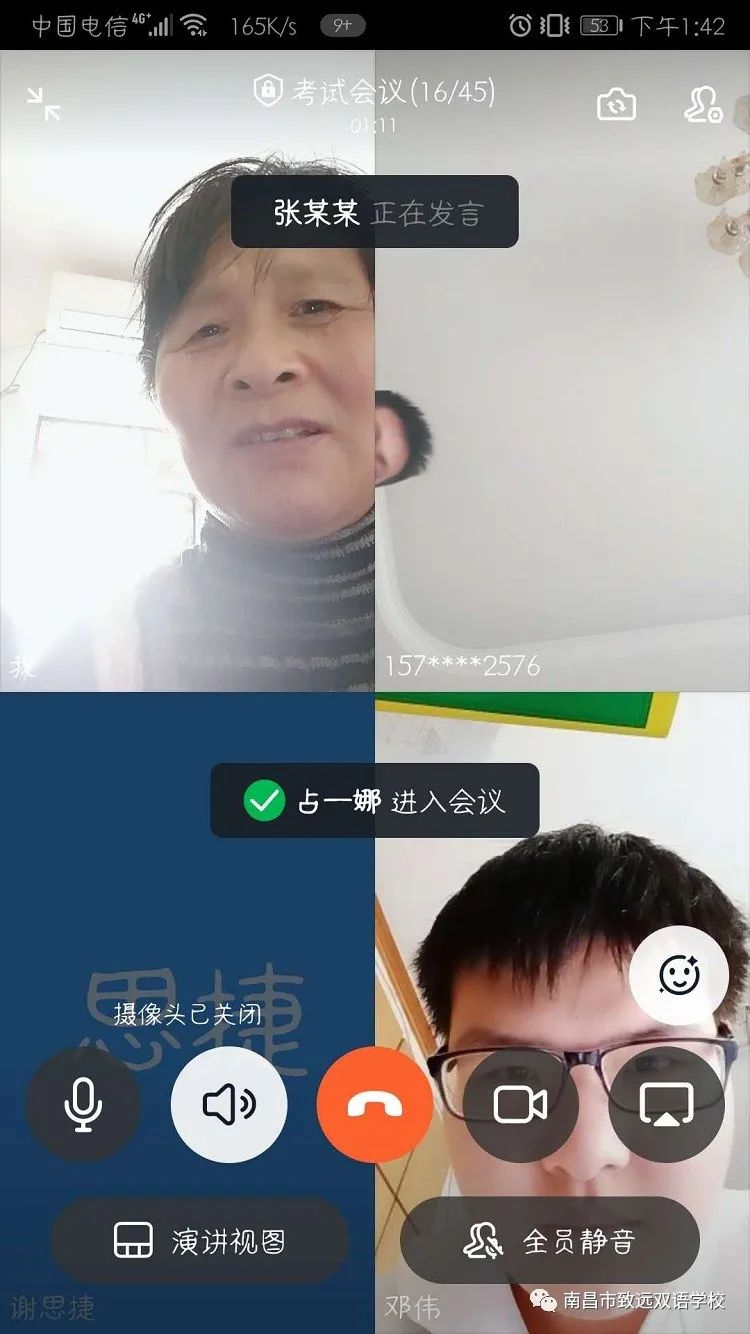Select 谢思捷's video tile
The height and width of the screenshot is (1334, 750).
click(187, 900)
